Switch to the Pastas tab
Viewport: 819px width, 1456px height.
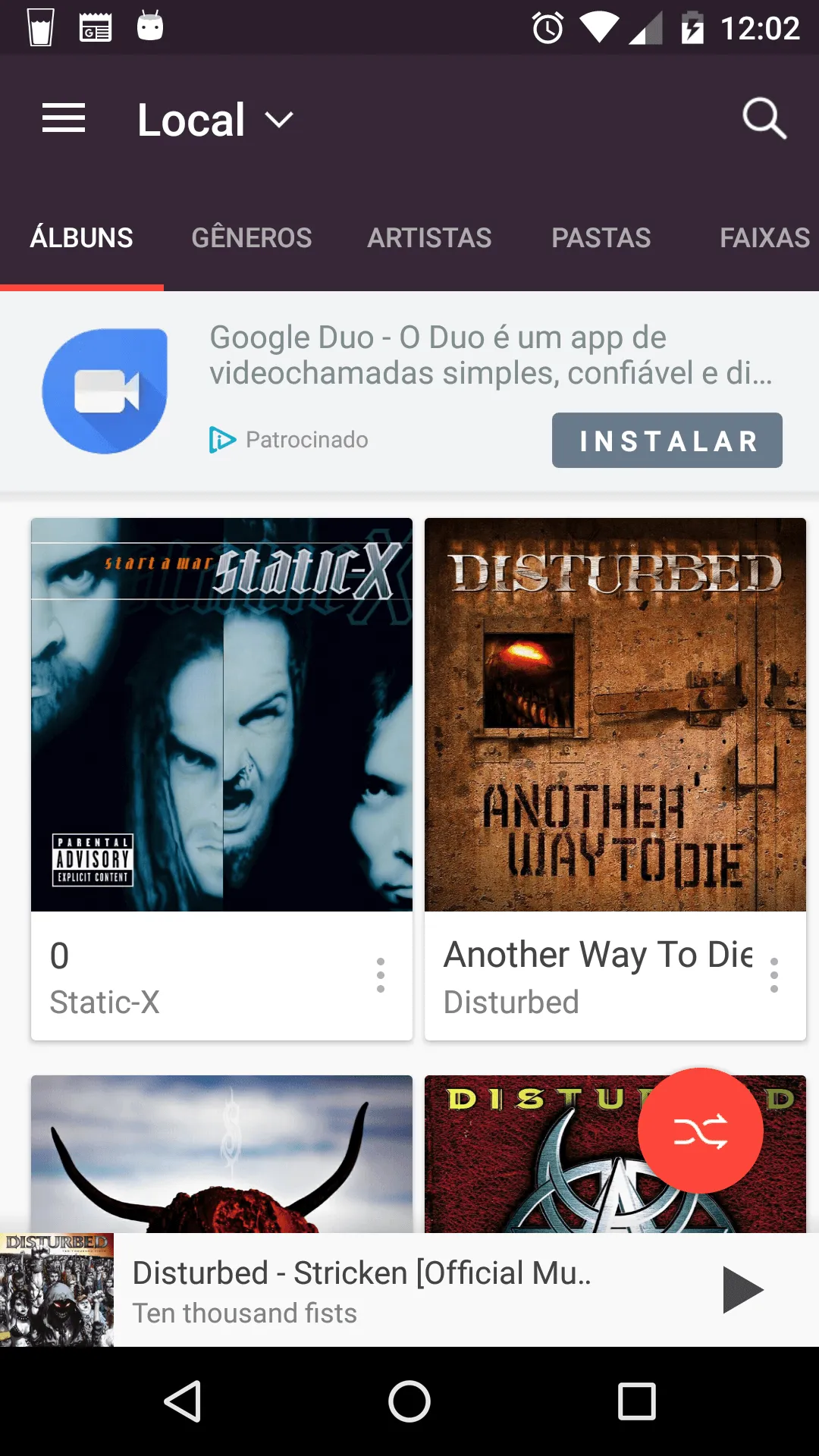pos(601,238)
